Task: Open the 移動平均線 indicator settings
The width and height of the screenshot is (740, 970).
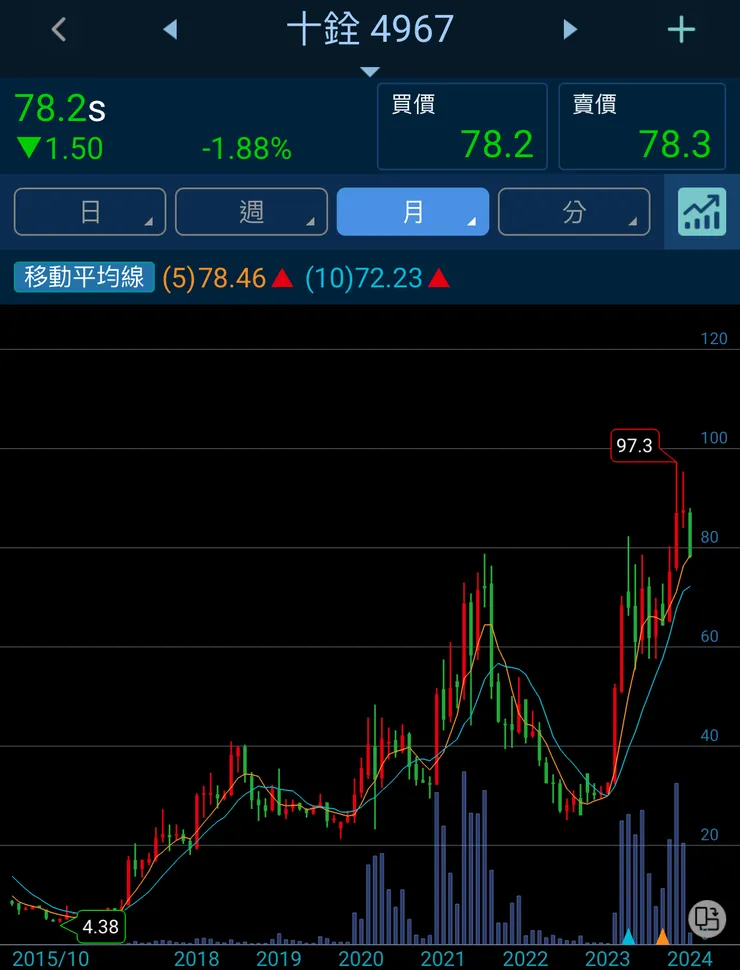Action: click(85, 277)
